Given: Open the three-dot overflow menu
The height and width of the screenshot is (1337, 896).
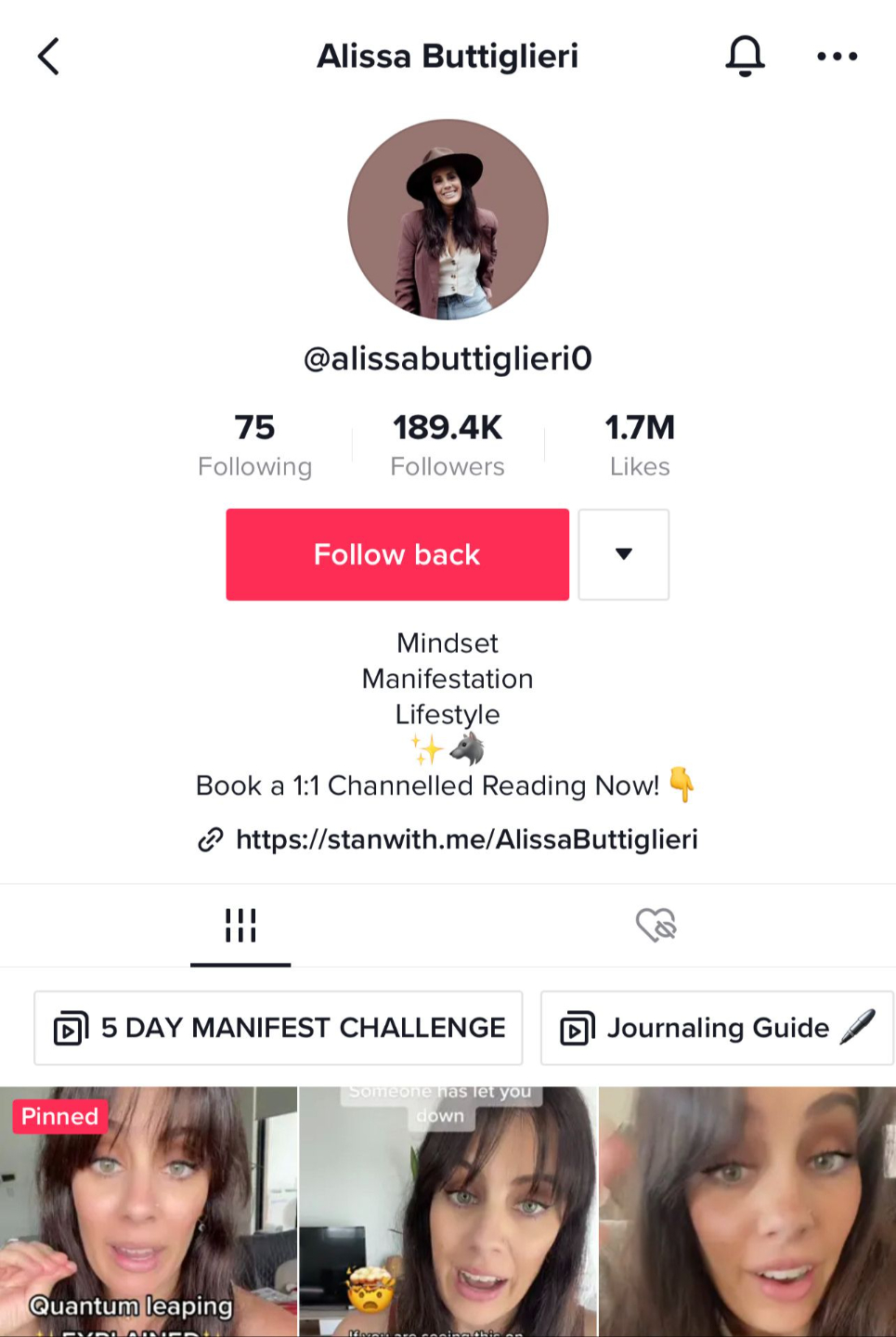Looking at the screenshot, I should tap(837, 57).
